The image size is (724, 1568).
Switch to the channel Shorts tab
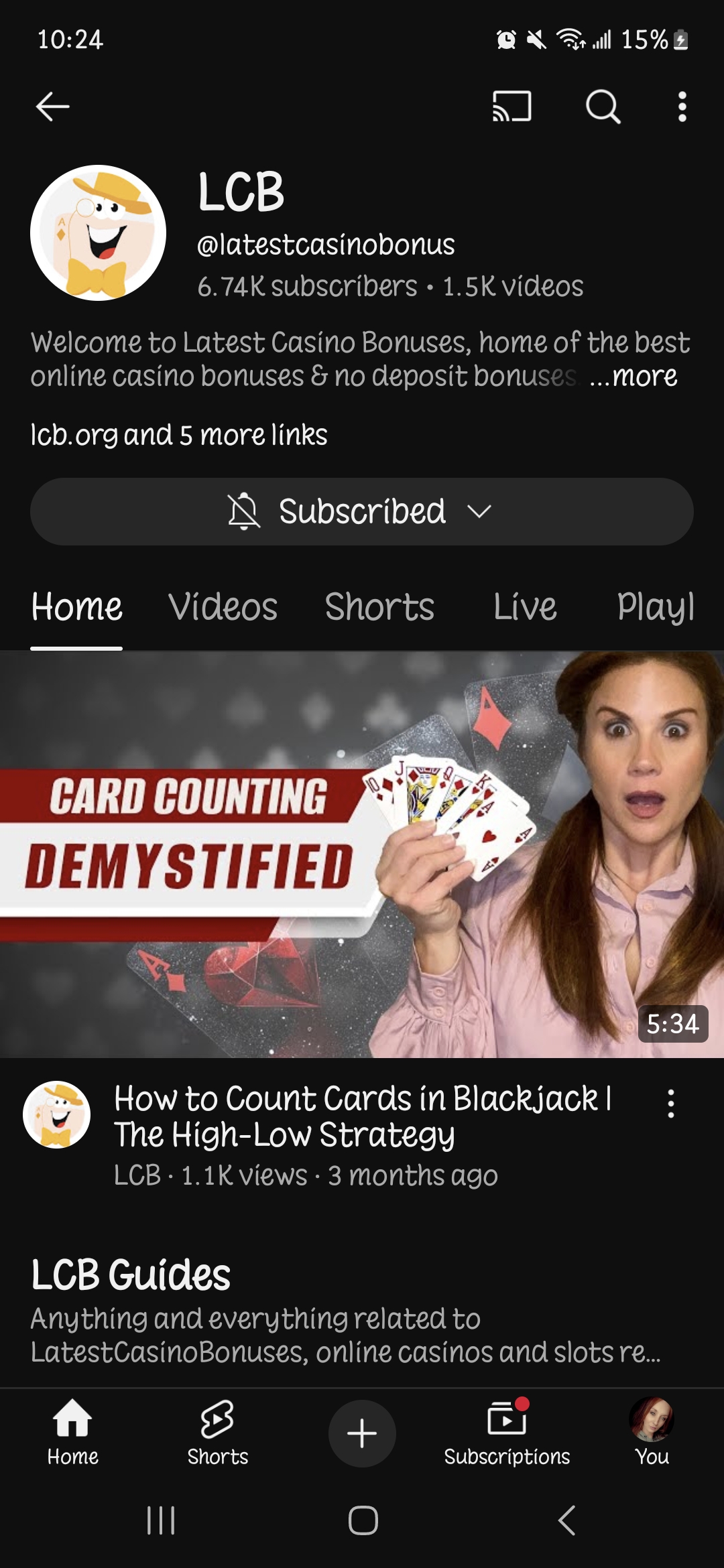tap(379, 607)
